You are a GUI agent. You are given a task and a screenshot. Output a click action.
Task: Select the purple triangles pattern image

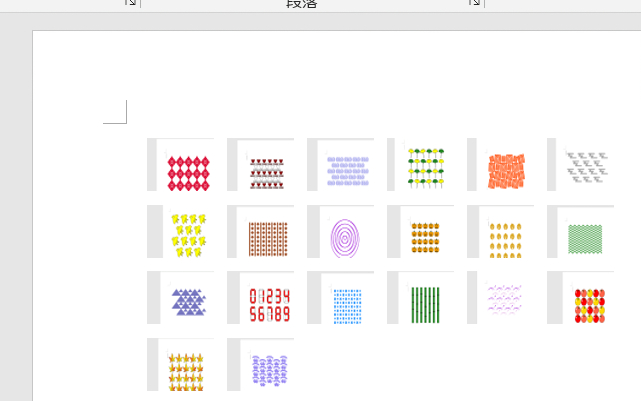click(189, 301)
